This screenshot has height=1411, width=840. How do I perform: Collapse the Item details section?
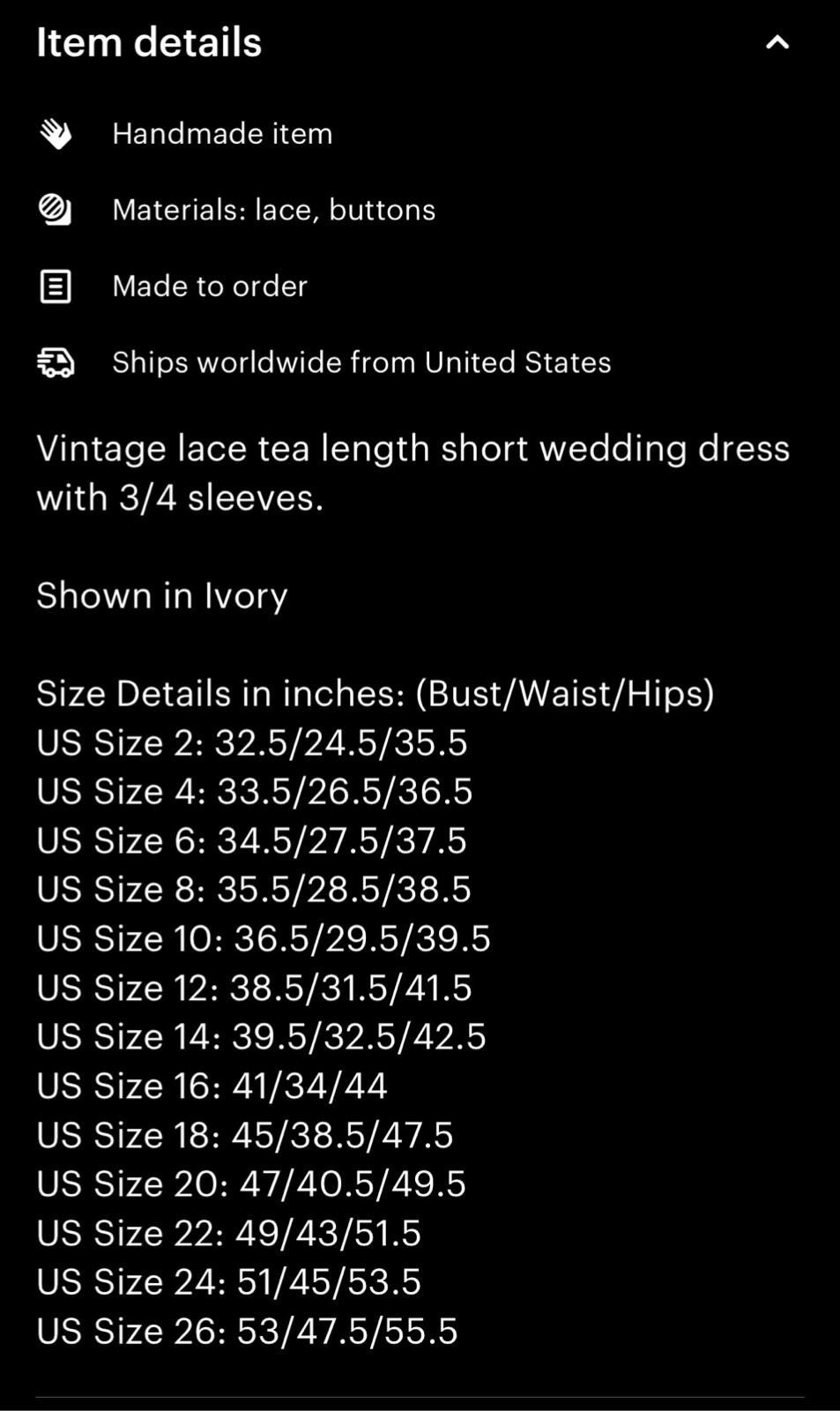click(777, 42)
